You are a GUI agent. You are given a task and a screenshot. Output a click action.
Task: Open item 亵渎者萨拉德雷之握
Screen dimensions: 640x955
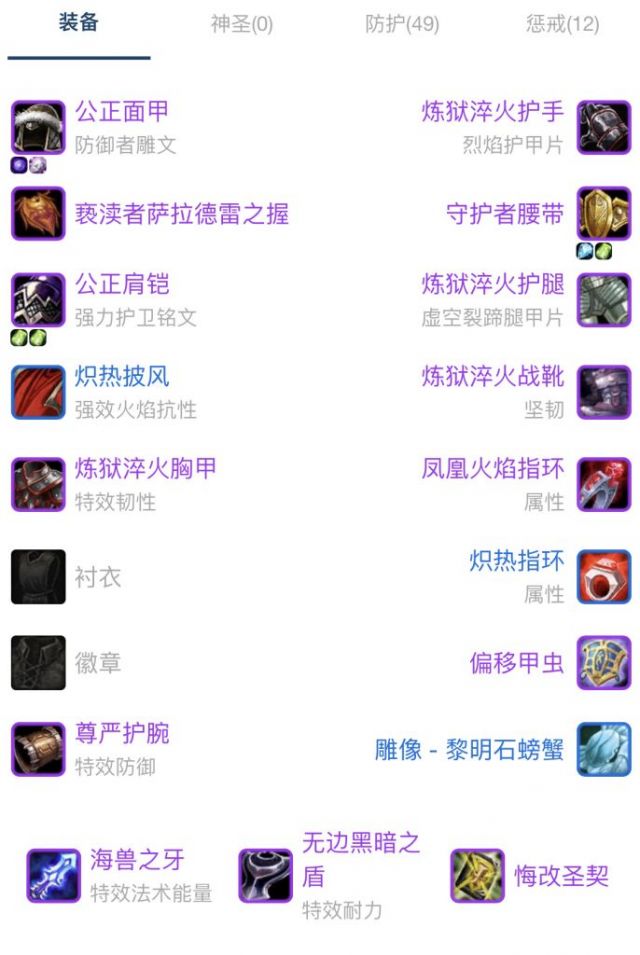[181, 214]
